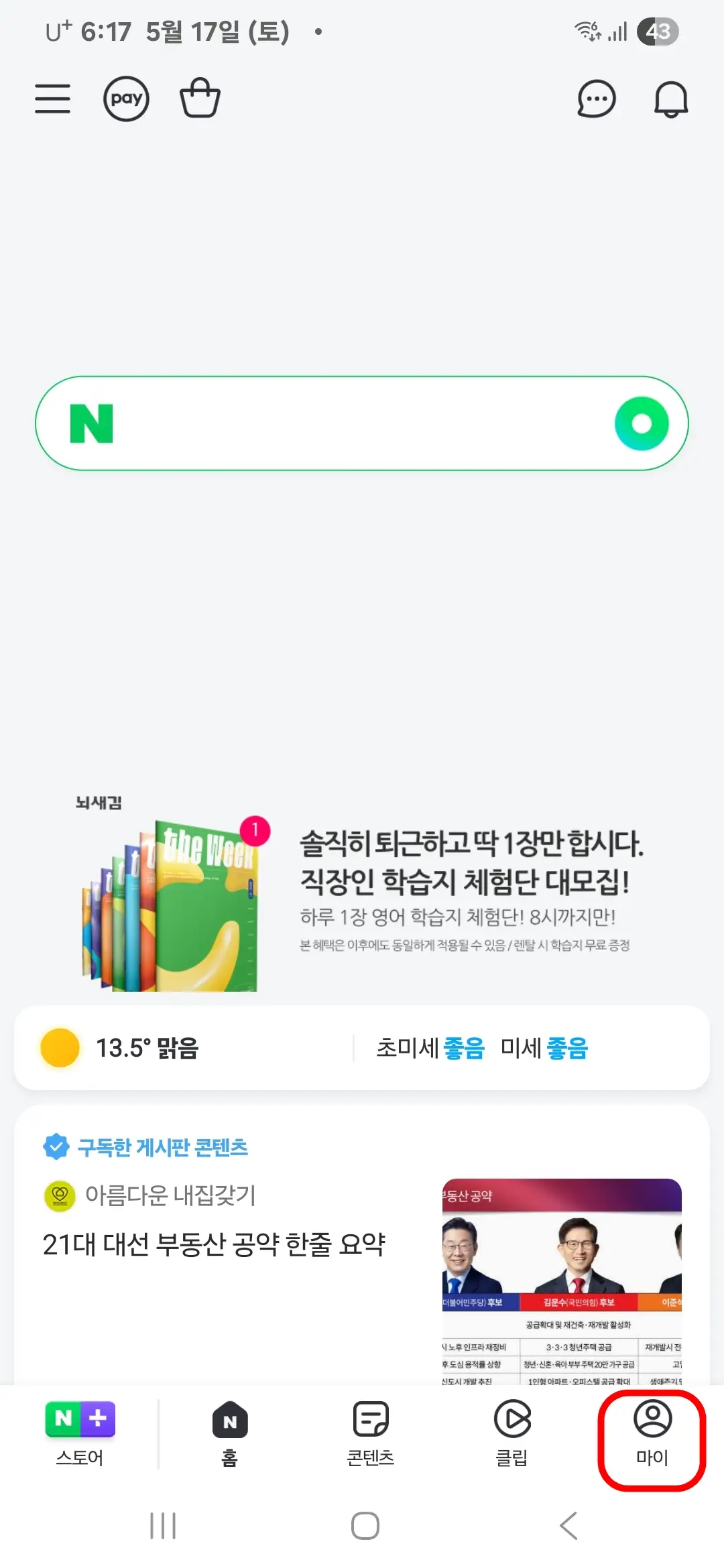Open the chat messages icon

[x=595, y=98]
